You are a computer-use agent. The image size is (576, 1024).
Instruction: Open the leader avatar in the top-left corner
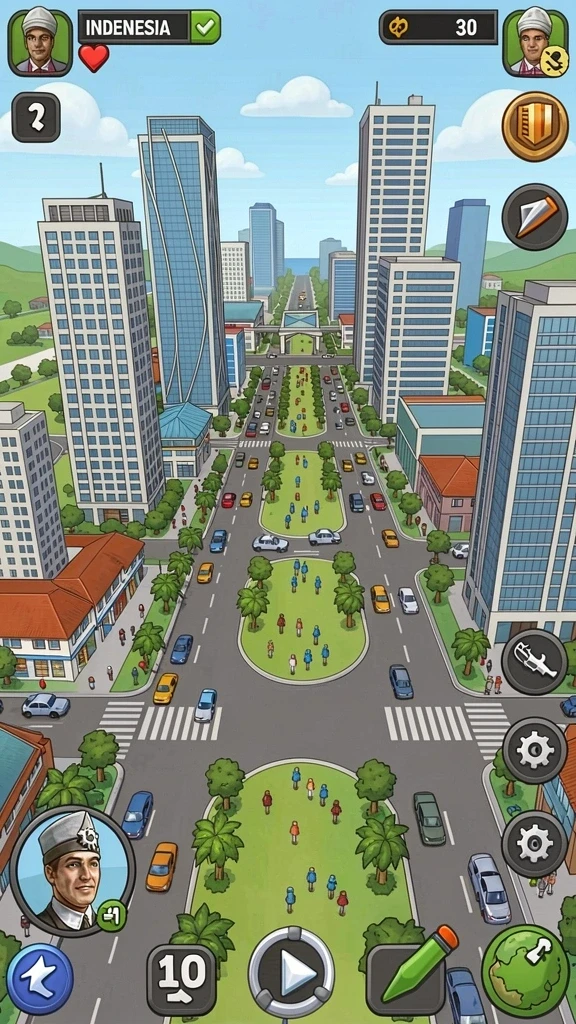[x=40, y=42]
